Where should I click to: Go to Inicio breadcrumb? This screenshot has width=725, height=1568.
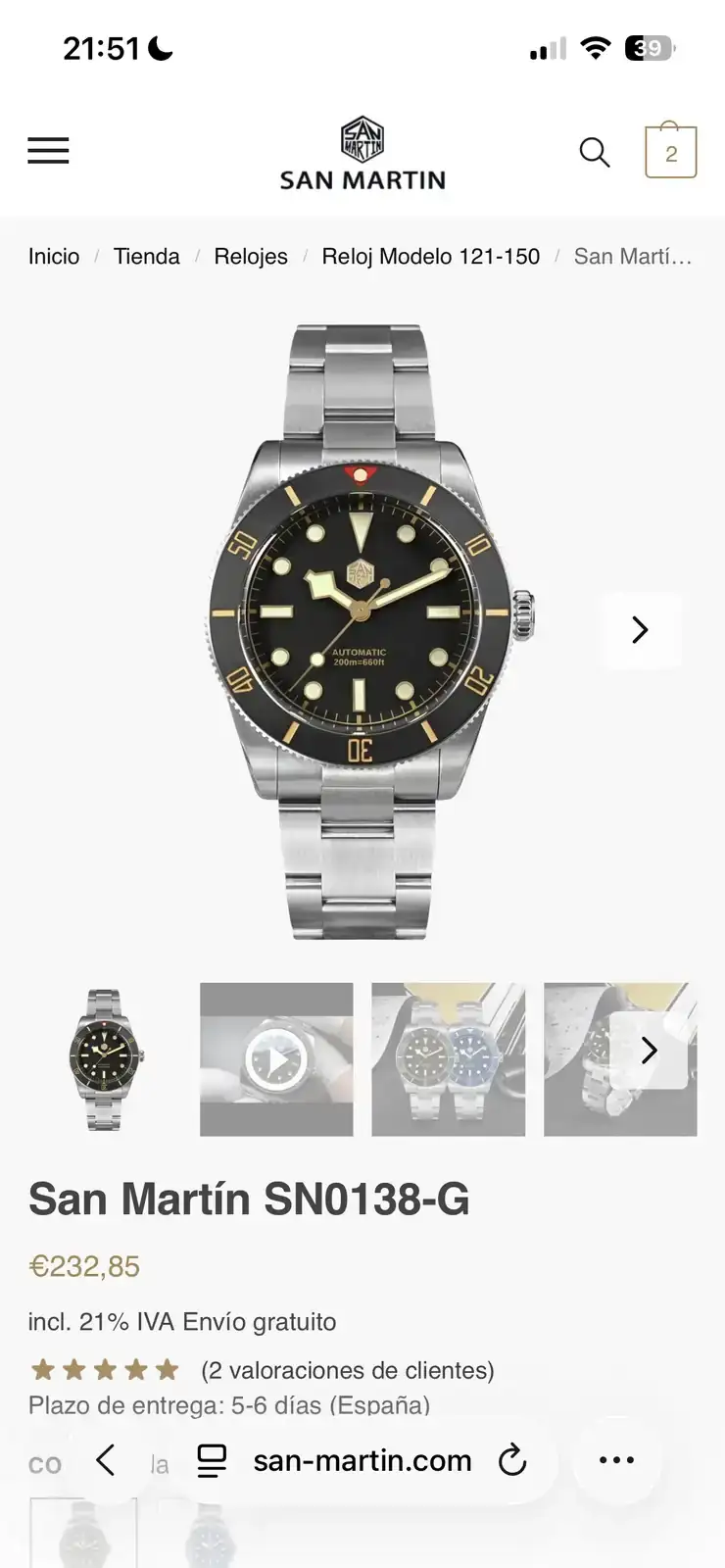[x=54, y=257]
